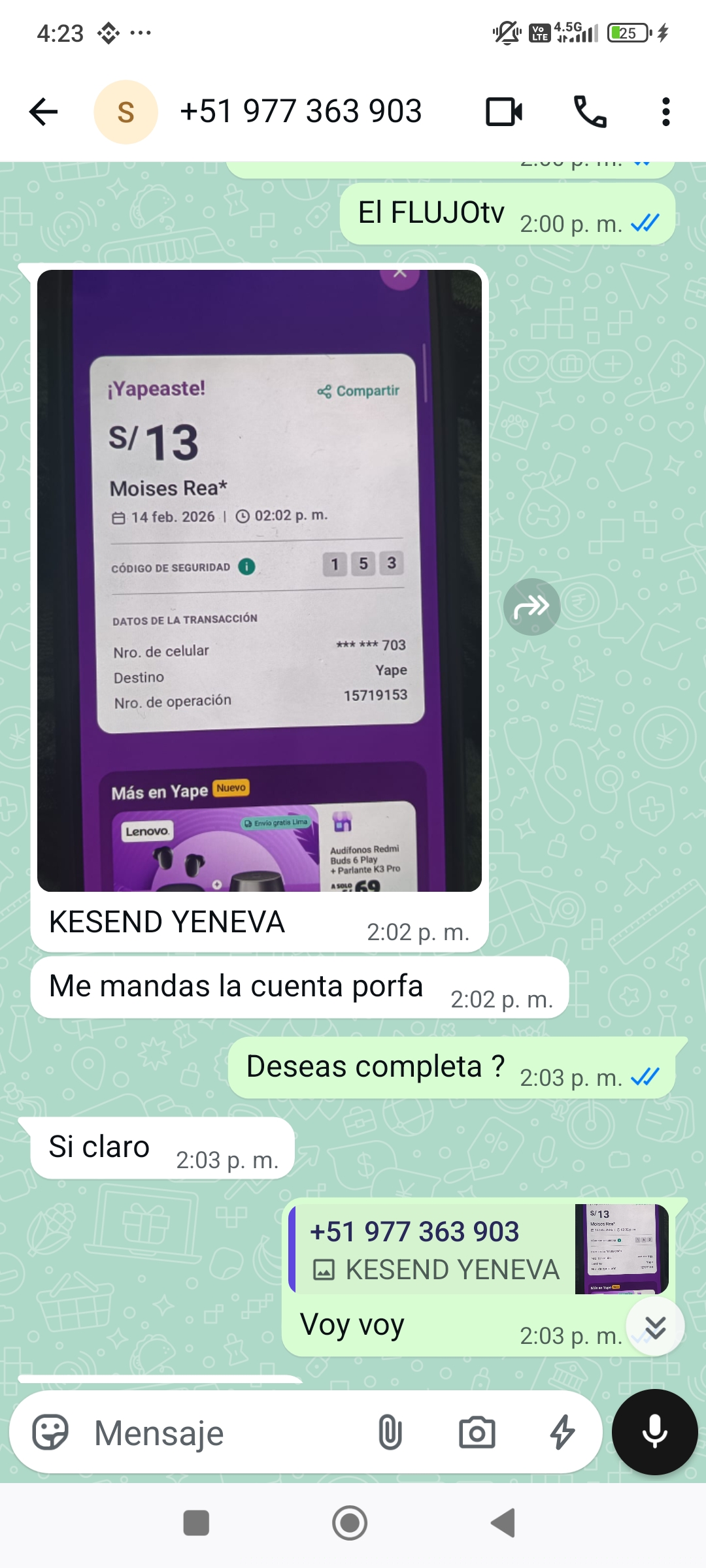Viewport: 706px width, 1568px height.
Task: Open the attachment paperclip menu
Action: 390,1433
